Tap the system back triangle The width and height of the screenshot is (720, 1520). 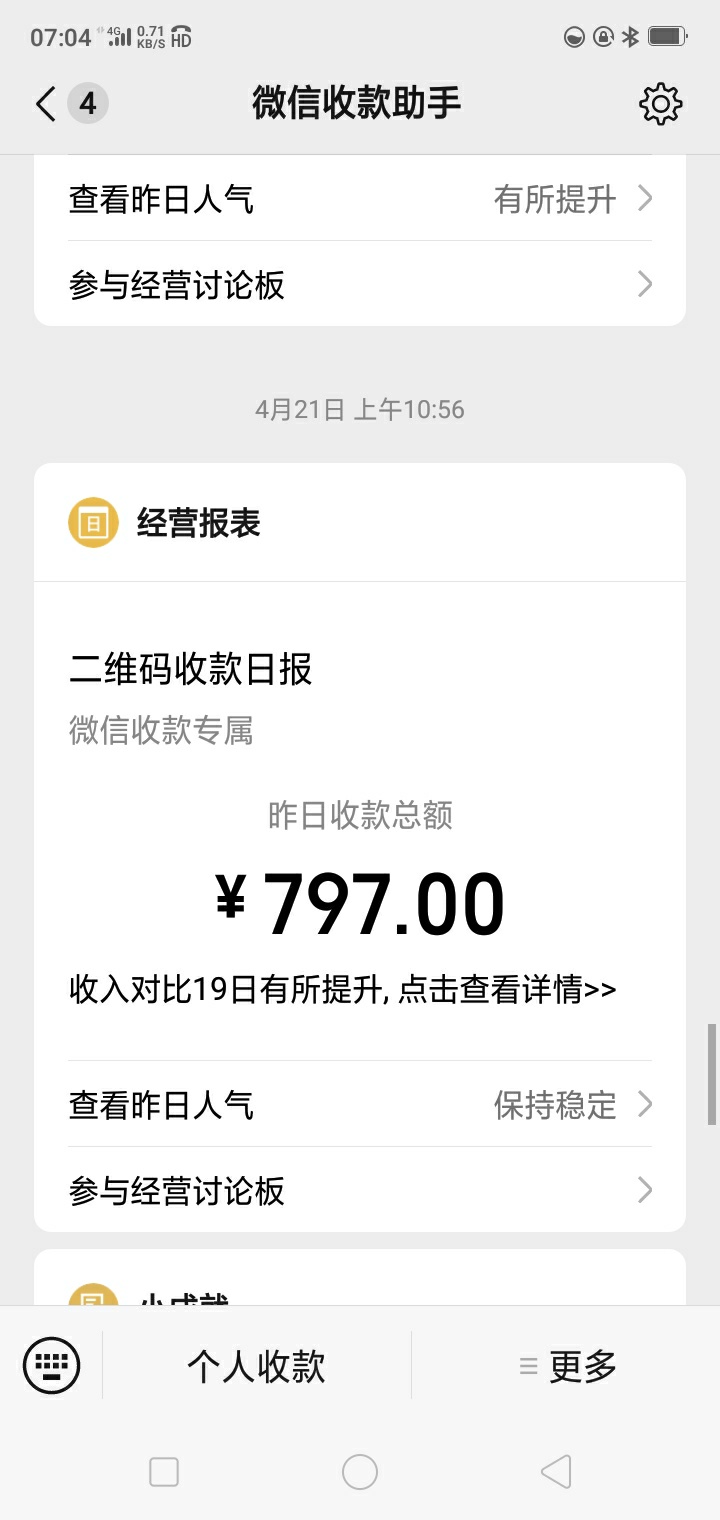coord(556,1472)
